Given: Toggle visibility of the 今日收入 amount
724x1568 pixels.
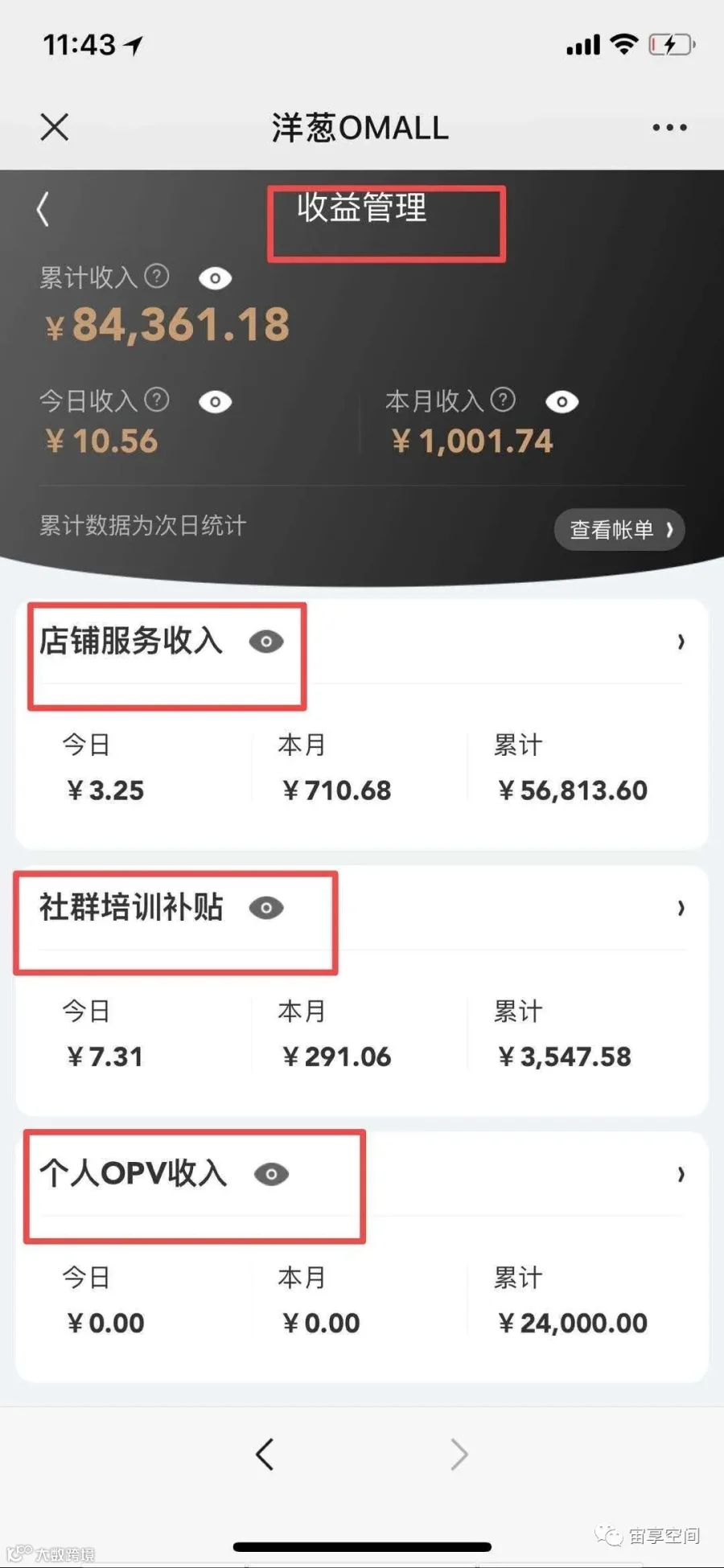Looking at the screenshot, I should (x=216, y=401).
